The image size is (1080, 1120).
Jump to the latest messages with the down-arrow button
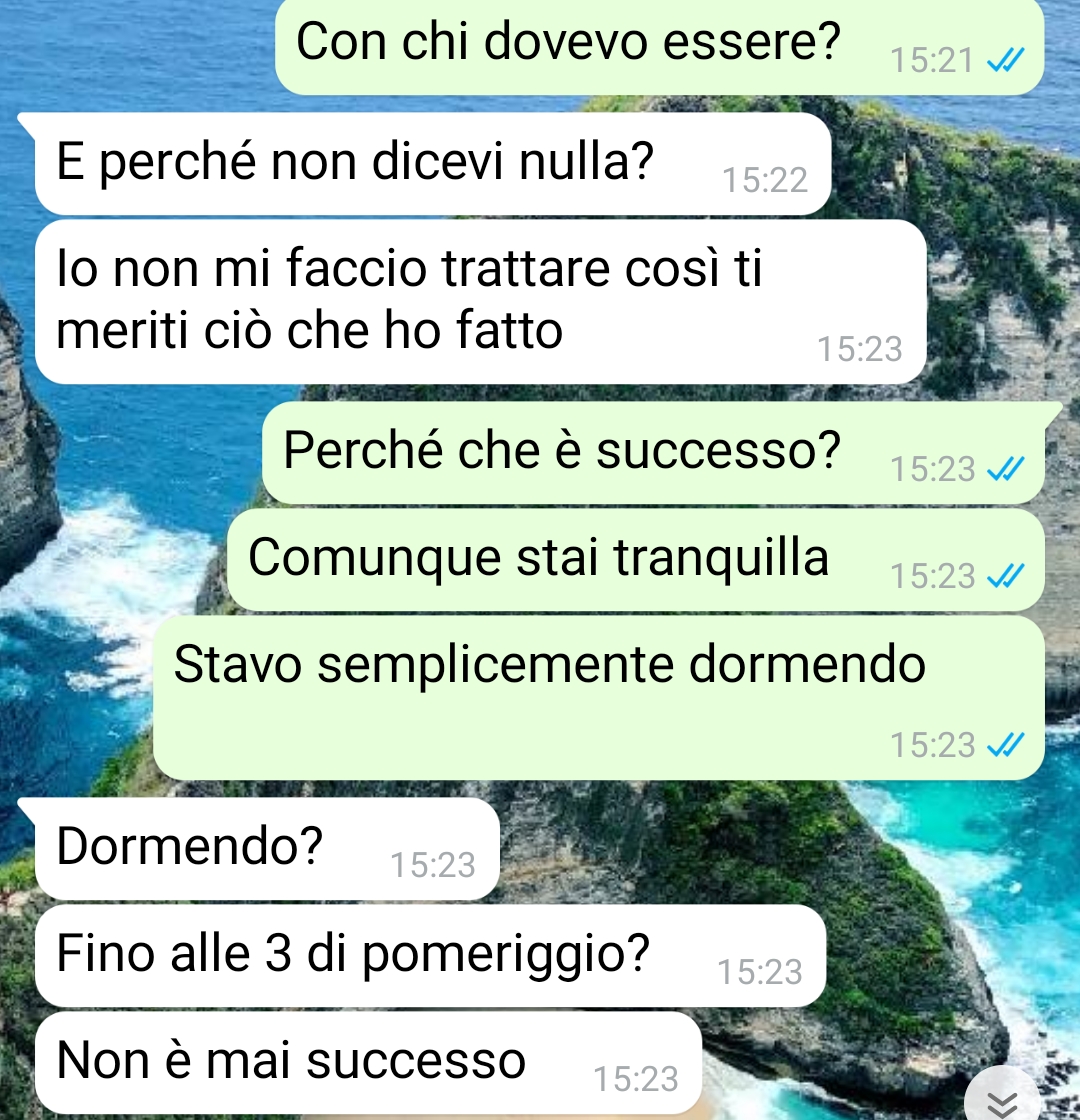click(x=1002, y=1096)
